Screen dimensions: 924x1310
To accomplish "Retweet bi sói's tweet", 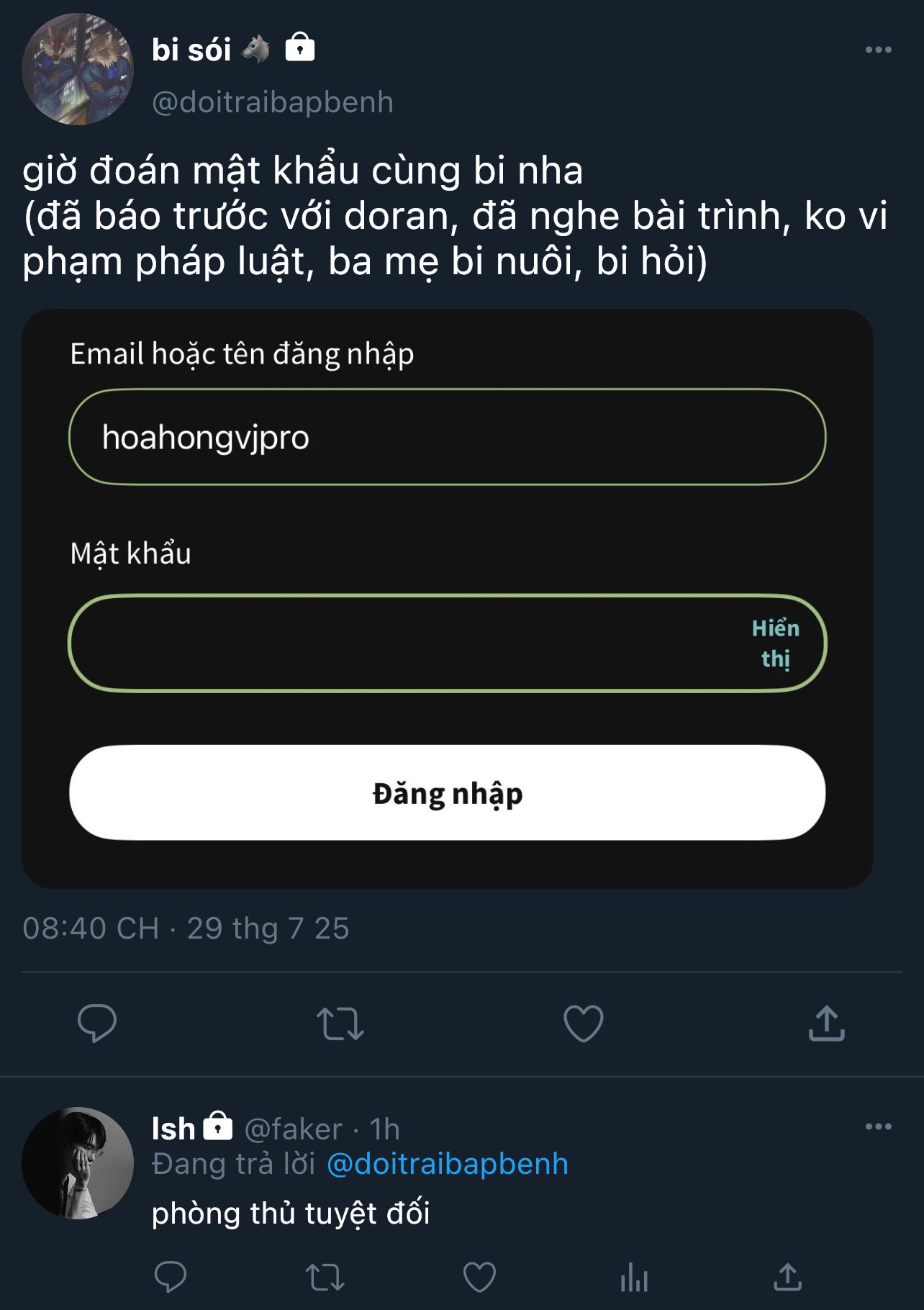I will coord(340,1023).
